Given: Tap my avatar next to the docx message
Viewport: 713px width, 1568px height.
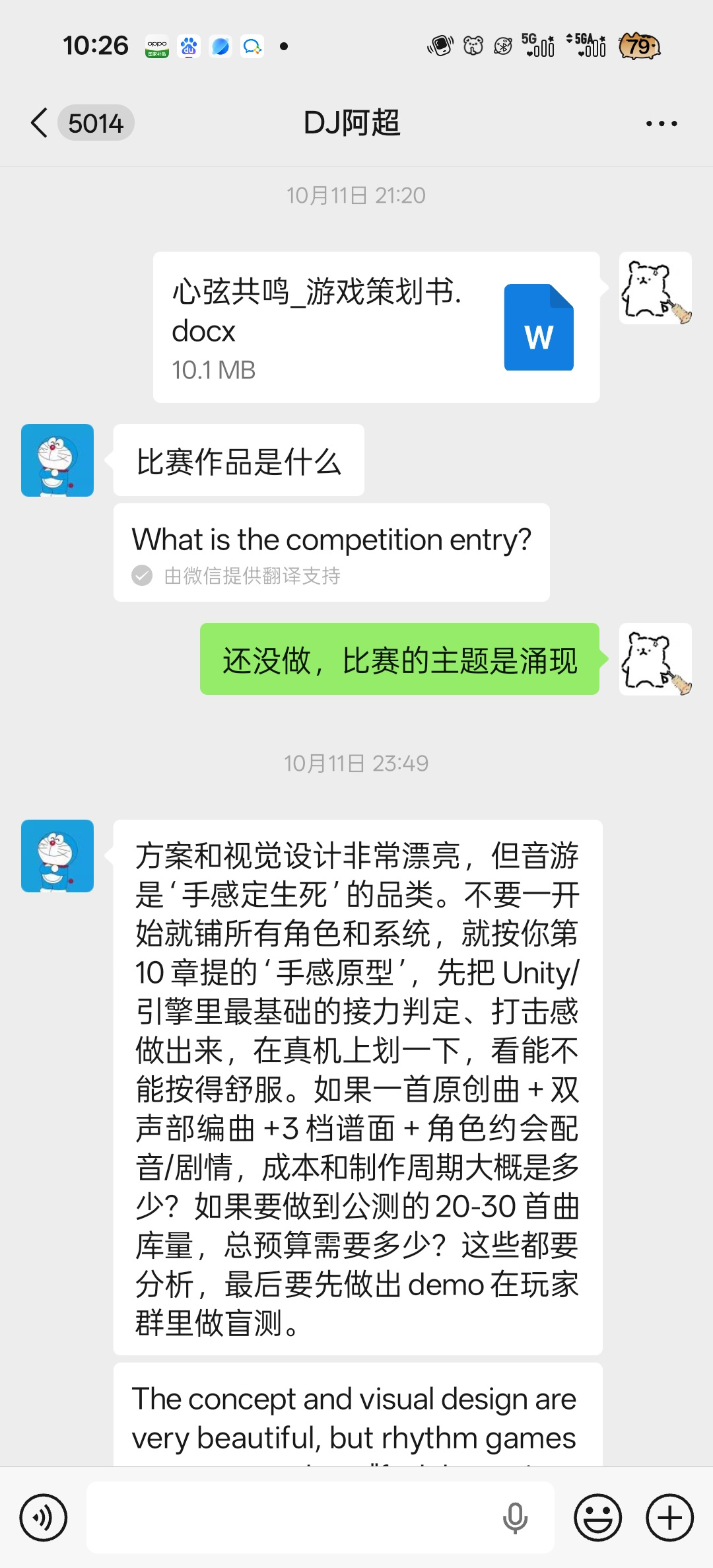Looking at the screenshot, I should [x=656, y=288].
